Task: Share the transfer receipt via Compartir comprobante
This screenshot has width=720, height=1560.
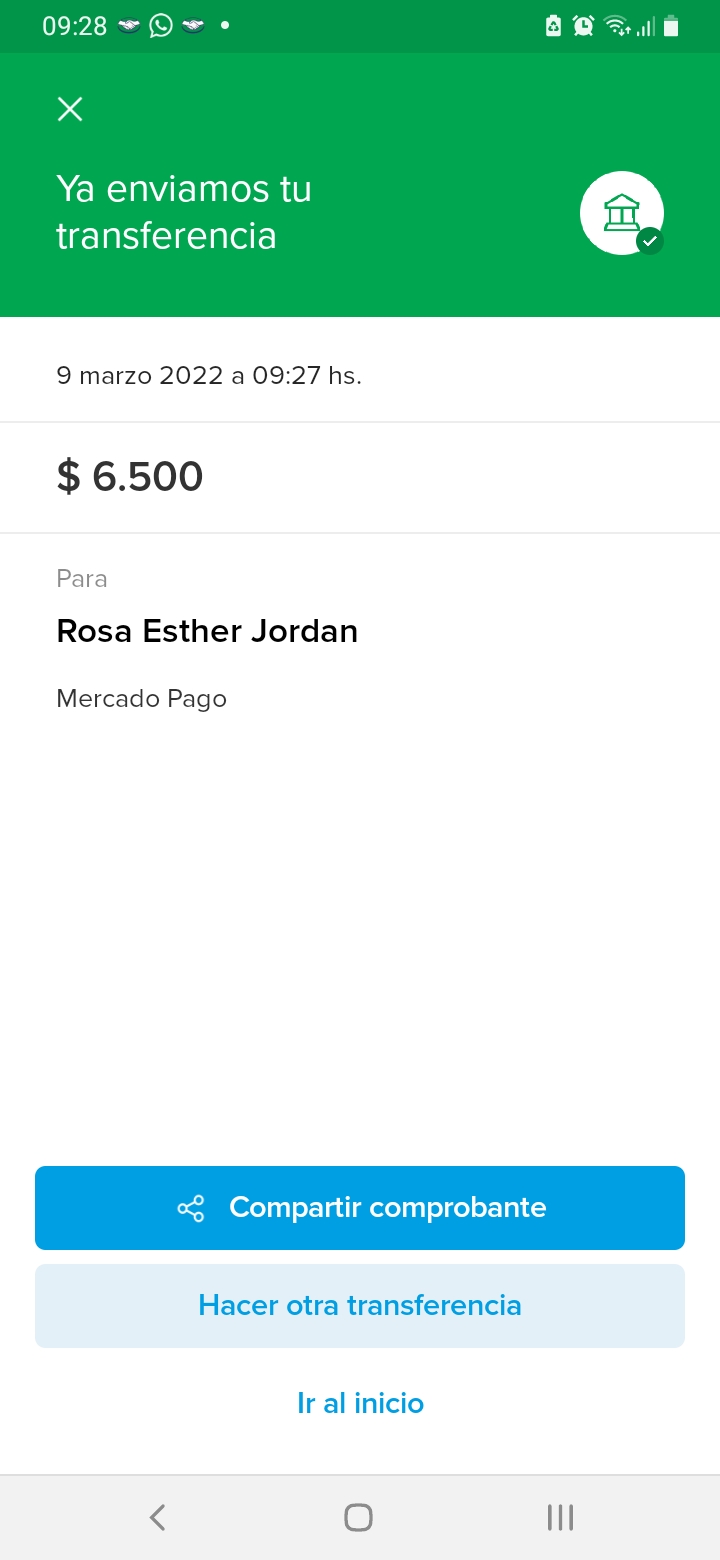Action: [x=360, y=1207]
